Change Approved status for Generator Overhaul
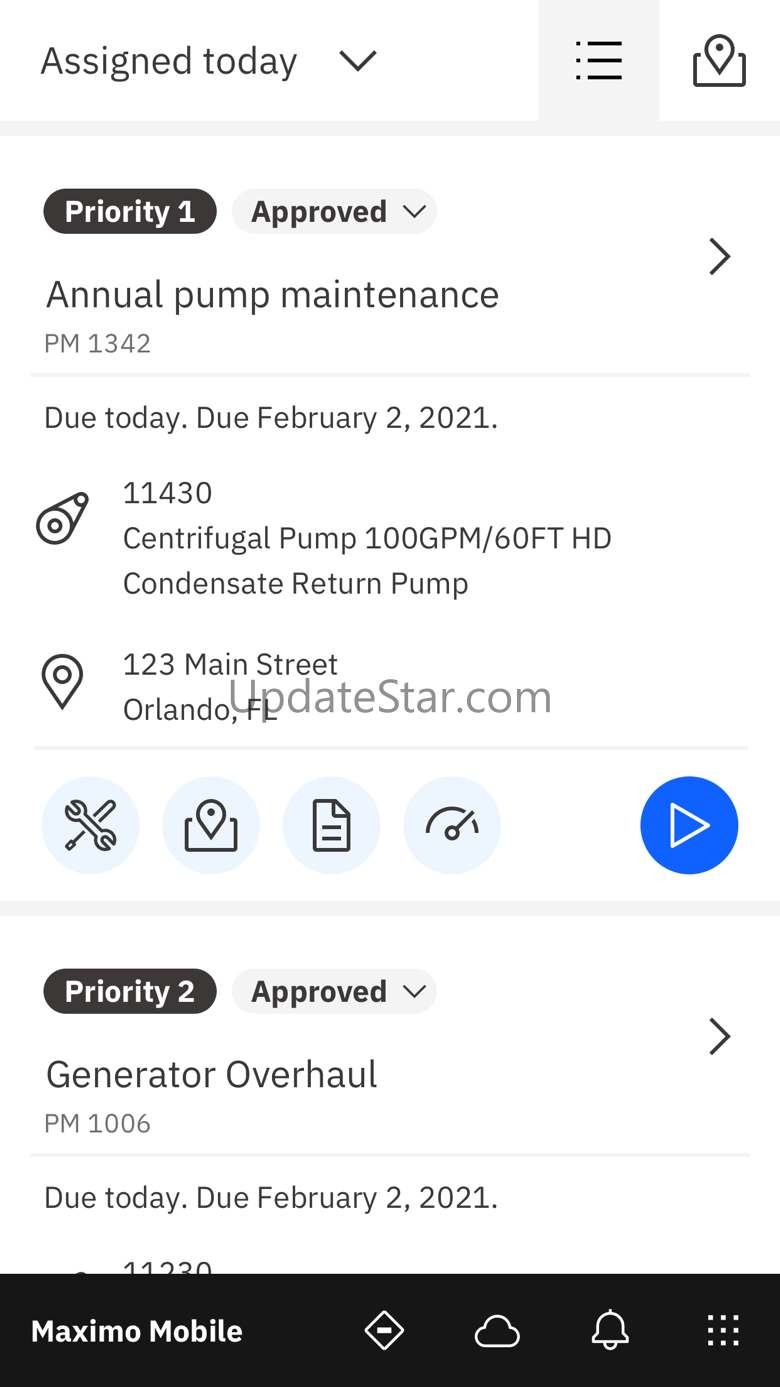Screen dimensions: 780x1387 coord(335,992)
